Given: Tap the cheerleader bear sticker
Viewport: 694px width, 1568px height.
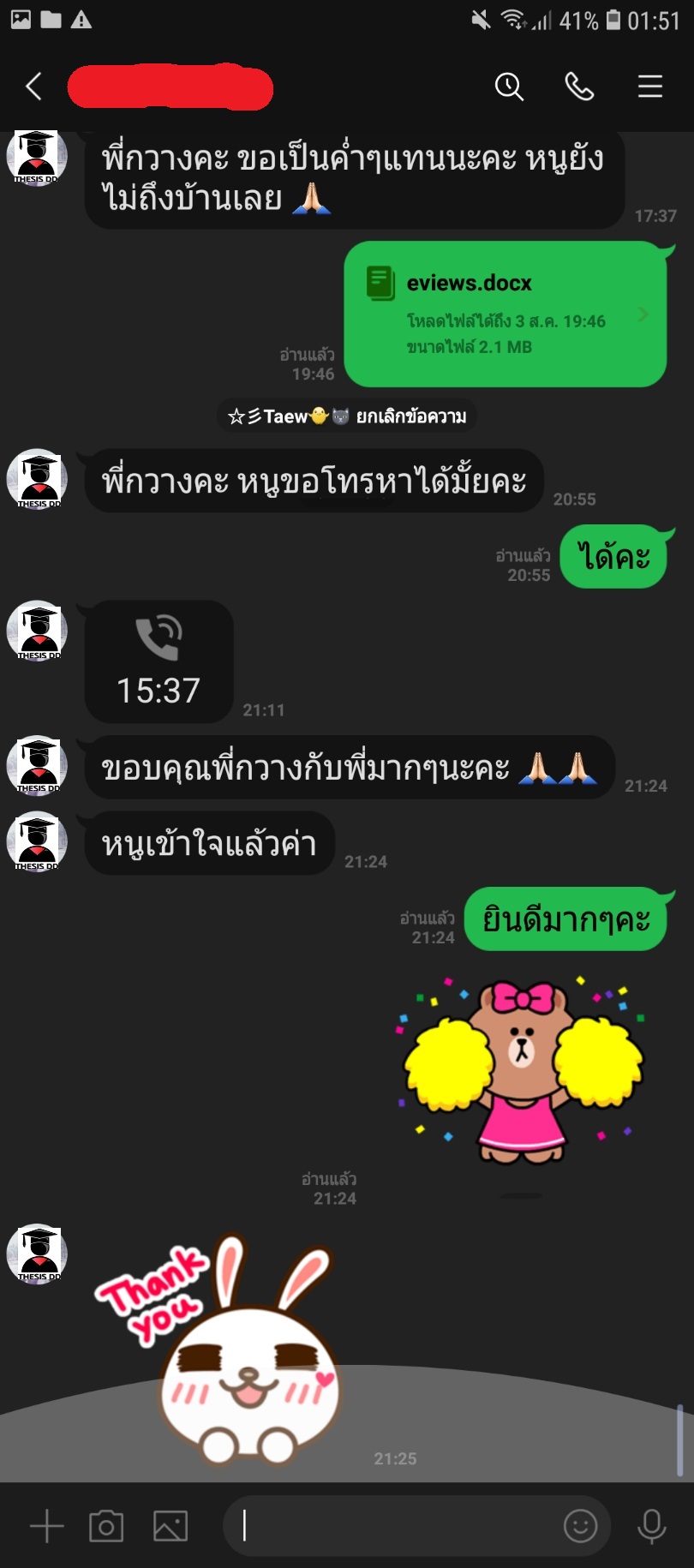Looking at the screenshot, I should coord(523,1071).
